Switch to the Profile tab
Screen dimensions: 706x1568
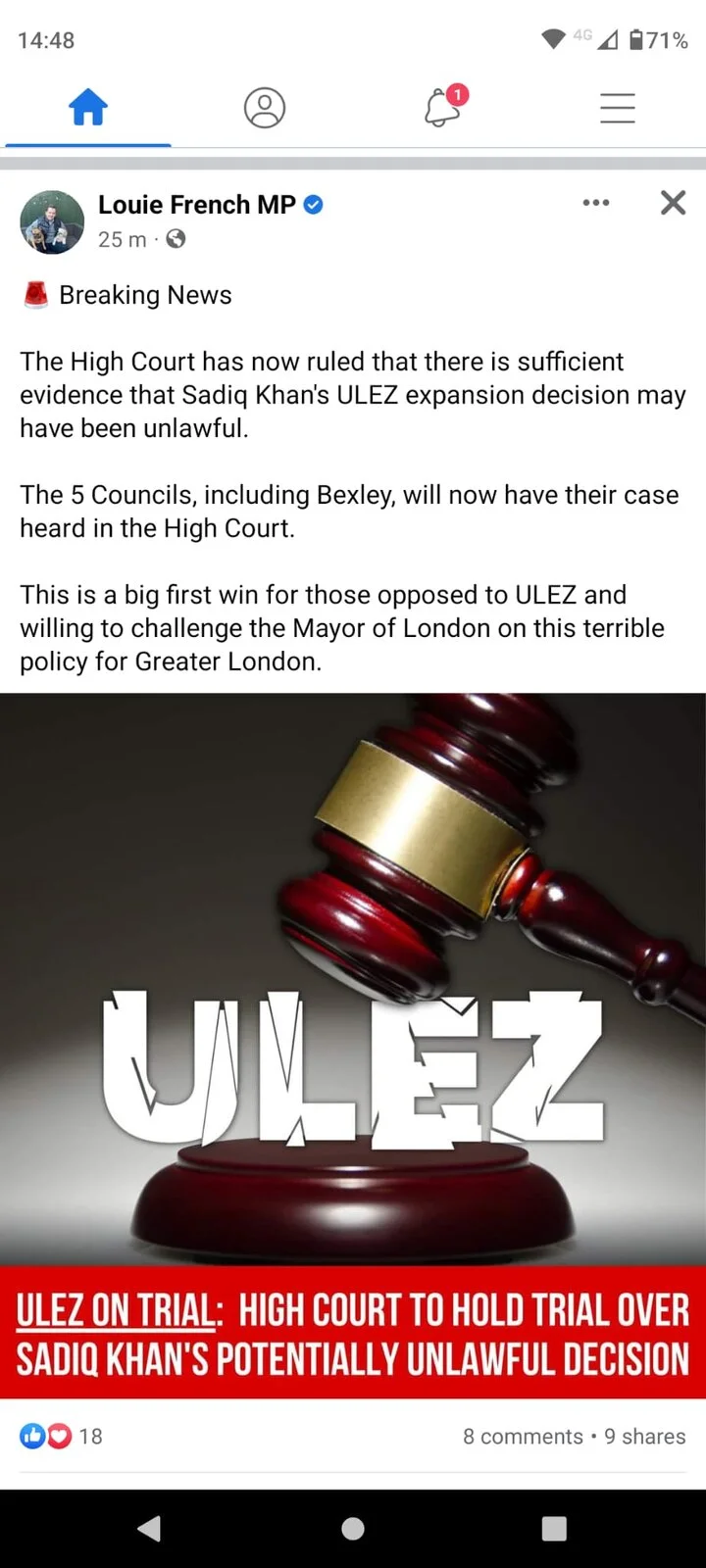click(x=264, y=107)
